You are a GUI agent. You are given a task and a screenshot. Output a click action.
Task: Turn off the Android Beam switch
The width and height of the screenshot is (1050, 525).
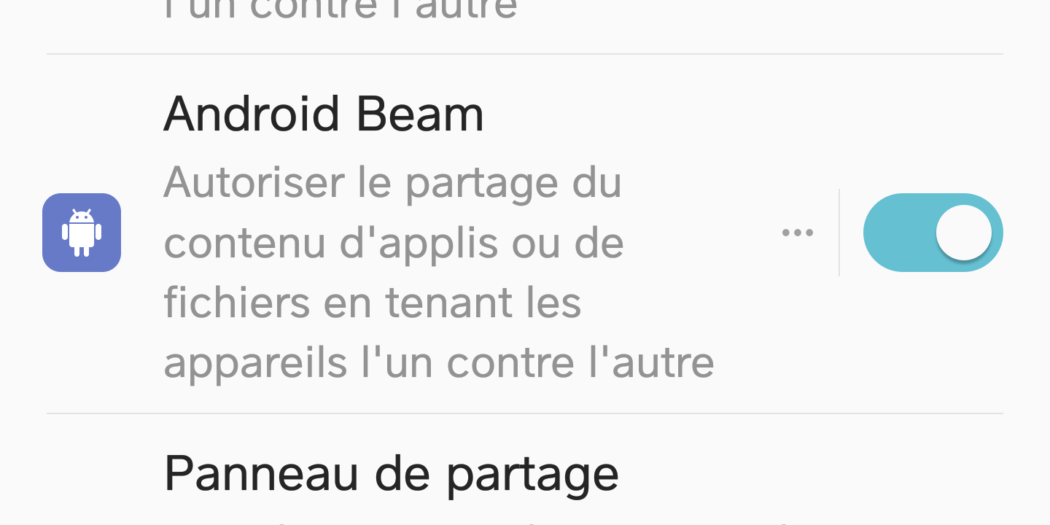click(x=932, y=233)
